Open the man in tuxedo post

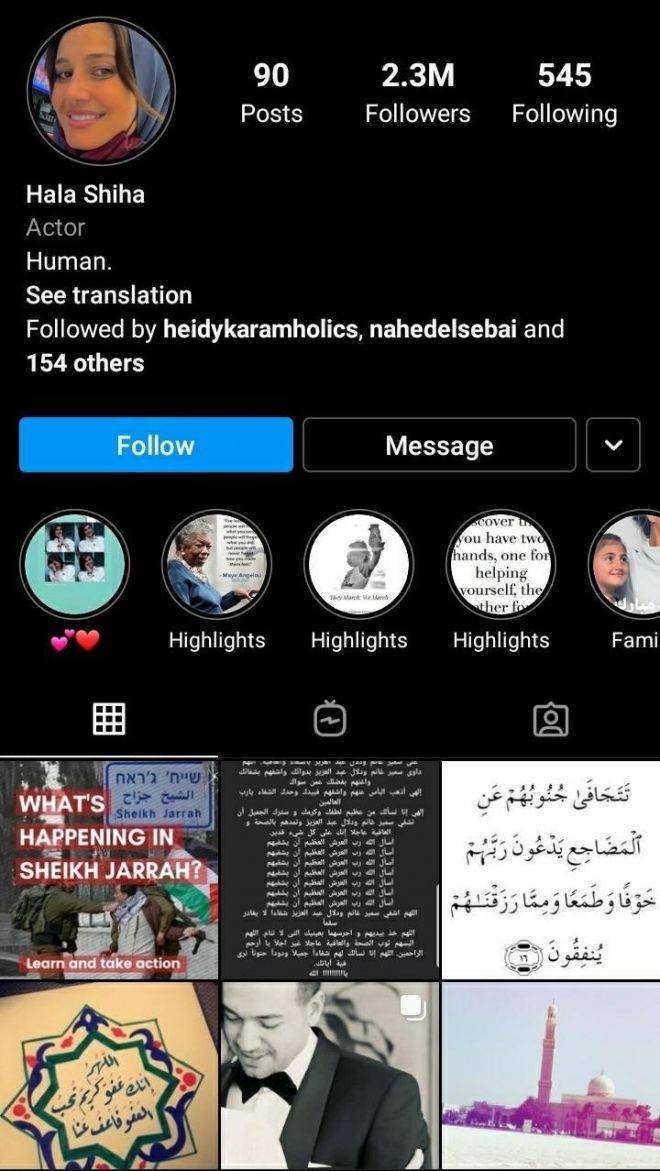tap(330, 1075)
